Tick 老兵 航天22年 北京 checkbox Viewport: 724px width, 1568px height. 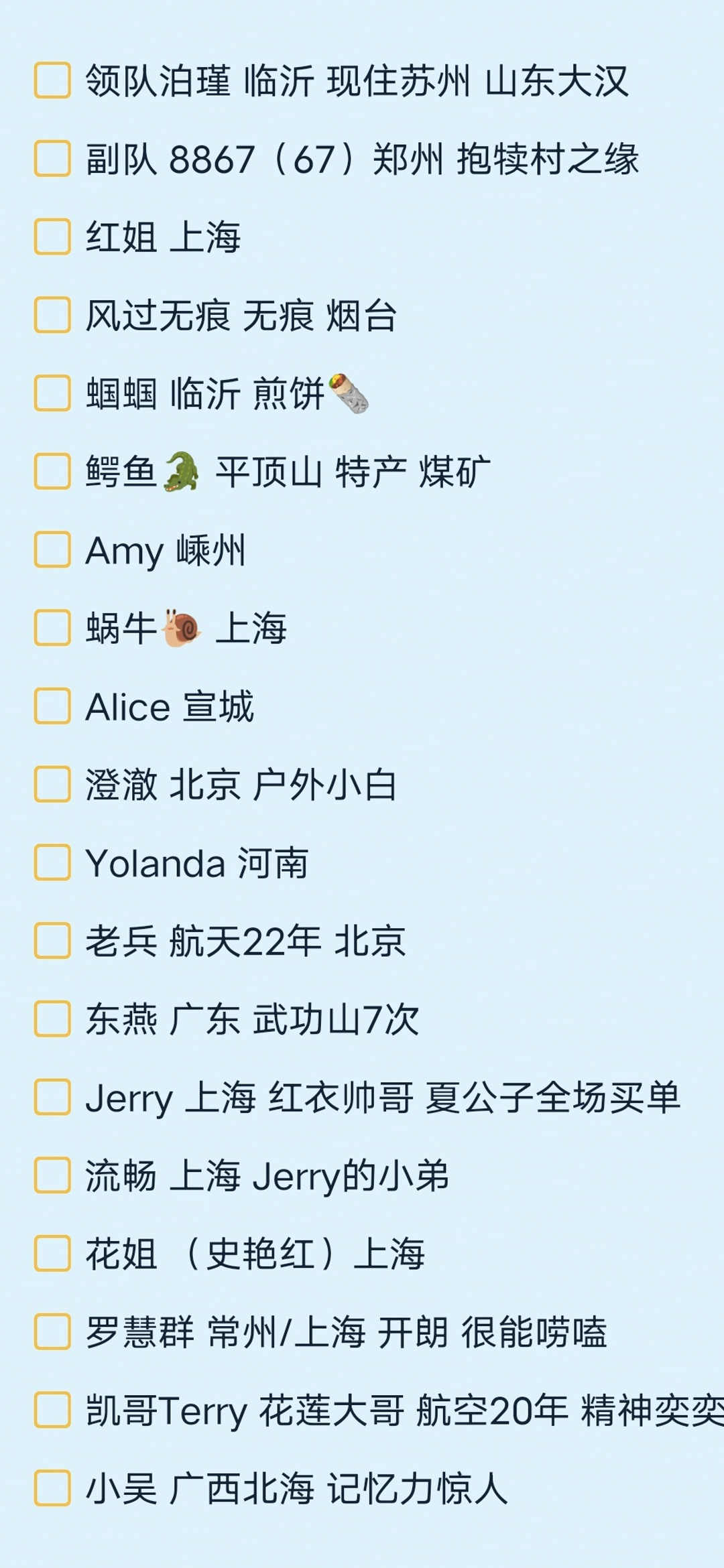point(52,940)
